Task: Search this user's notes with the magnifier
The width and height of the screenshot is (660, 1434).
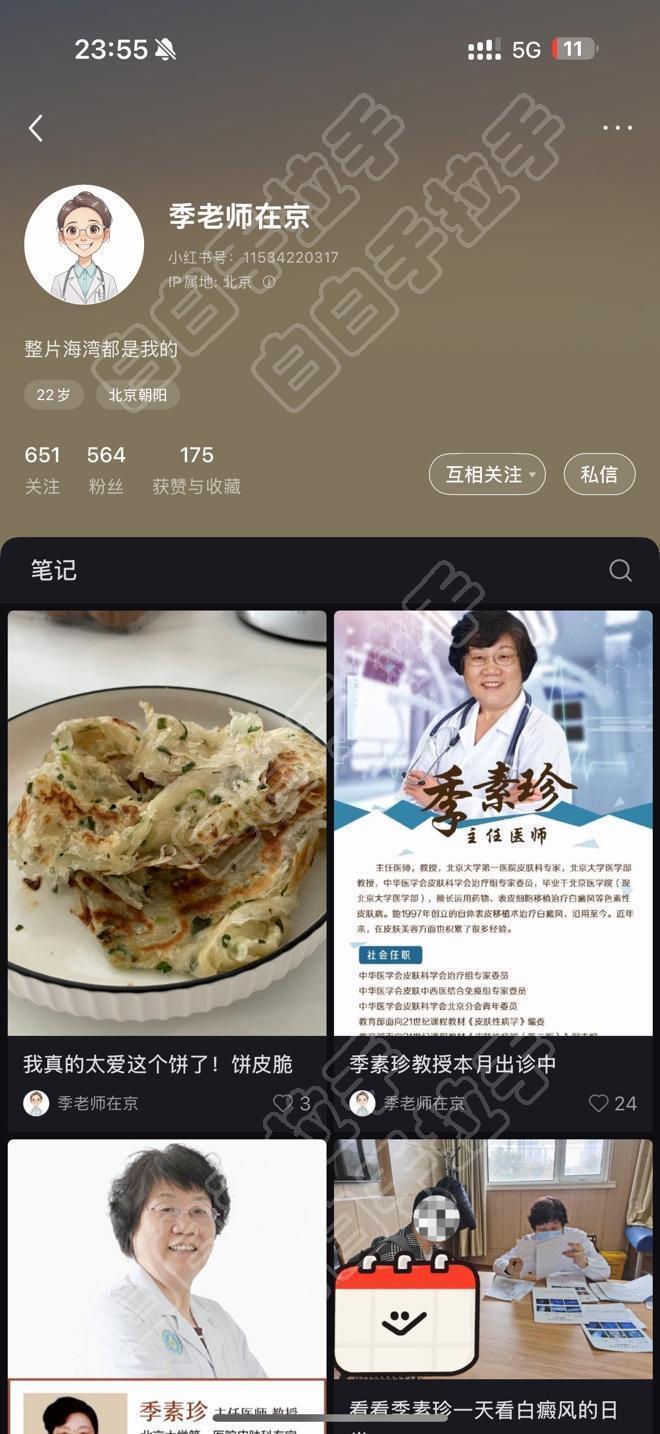Action: (620, 570)
